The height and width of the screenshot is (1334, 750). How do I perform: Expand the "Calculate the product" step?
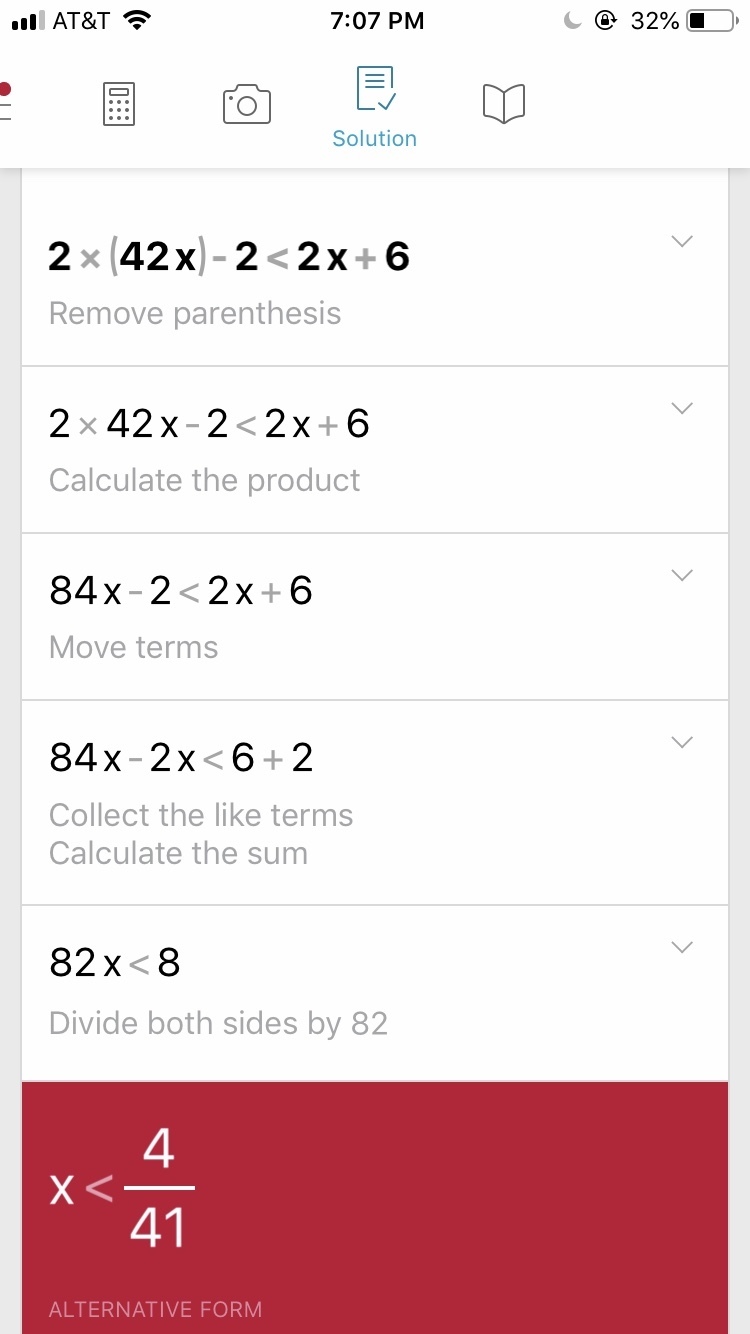coord(682,408)
